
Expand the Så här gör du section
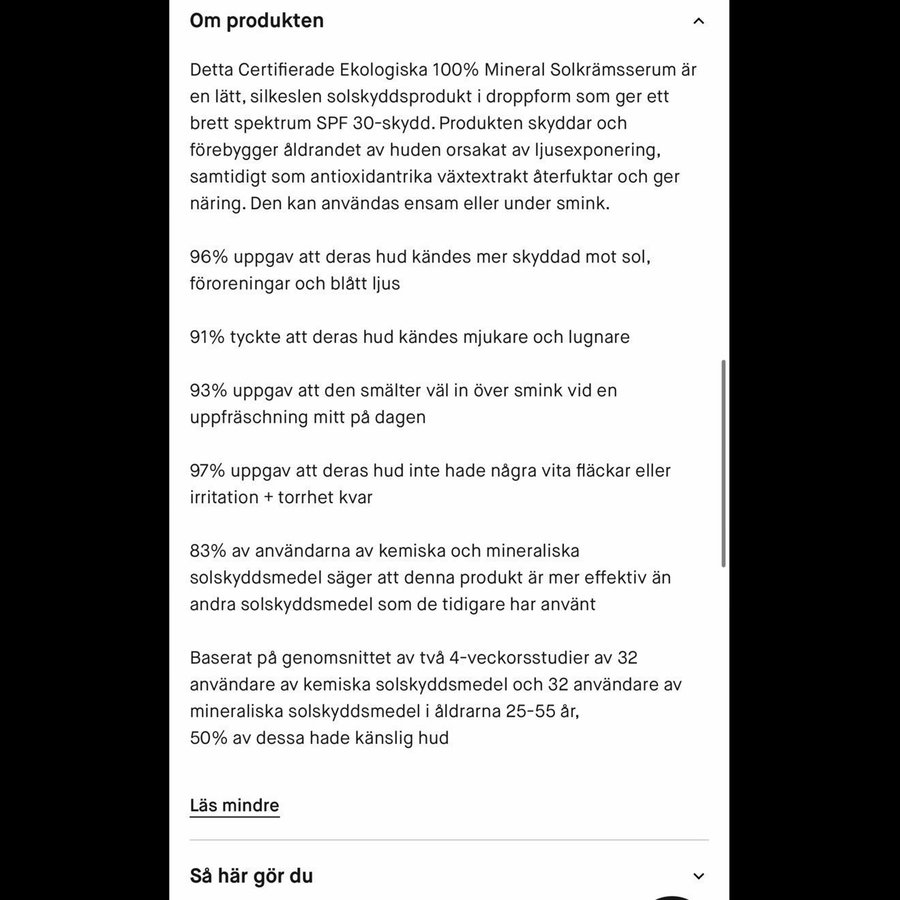(x=698, y=876)
